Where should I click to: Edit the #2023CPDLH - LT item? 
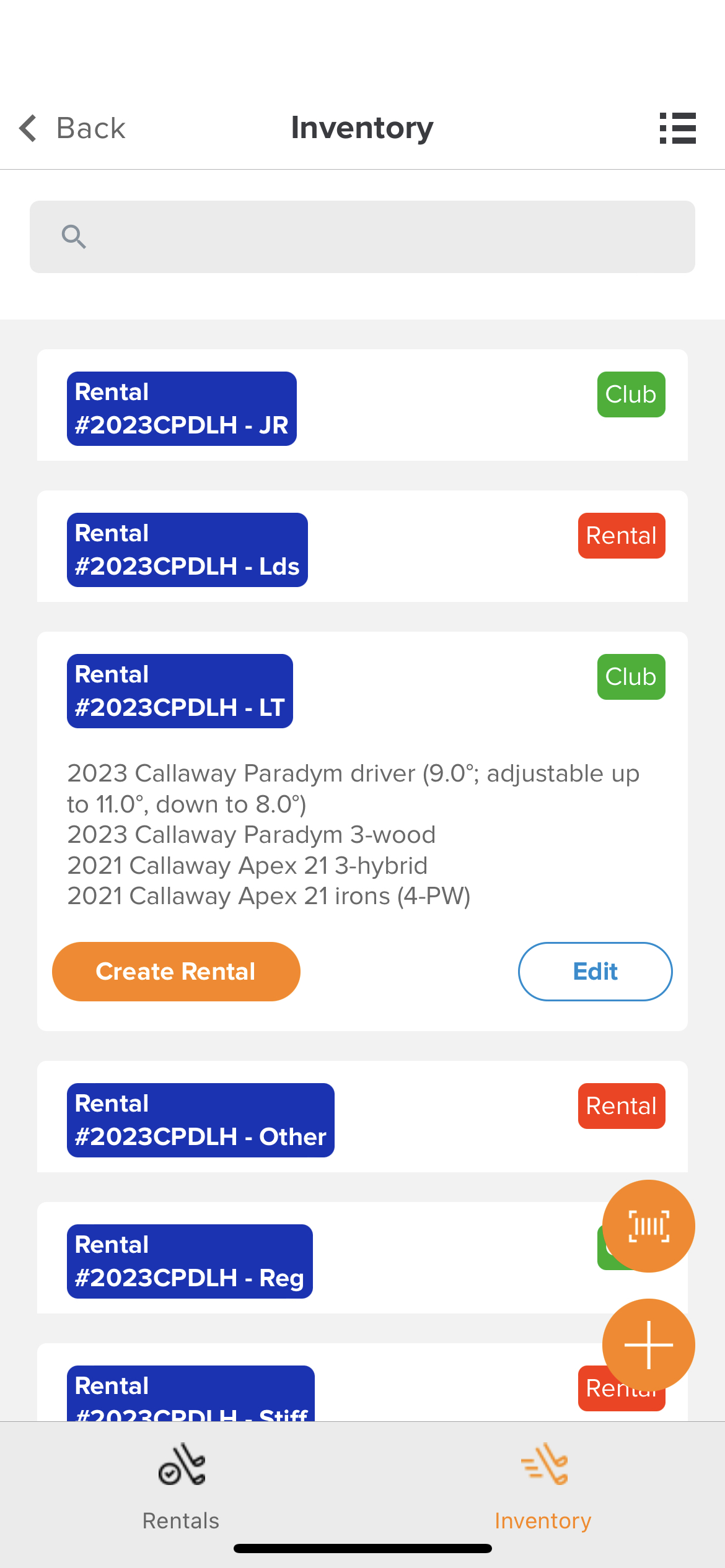pyautogui.click(x=595, y=972)
